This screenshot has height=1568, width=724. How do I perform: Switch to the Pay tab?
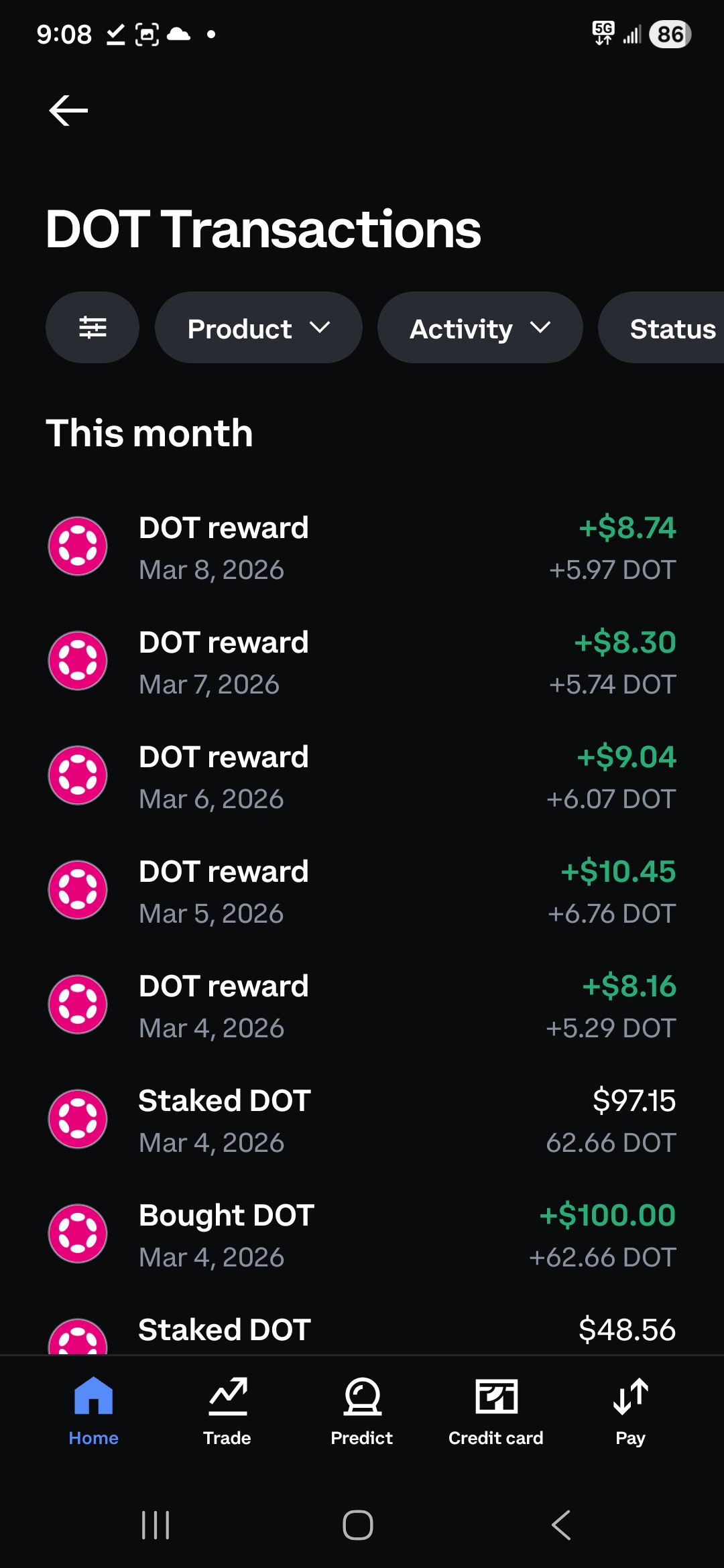630,1411
